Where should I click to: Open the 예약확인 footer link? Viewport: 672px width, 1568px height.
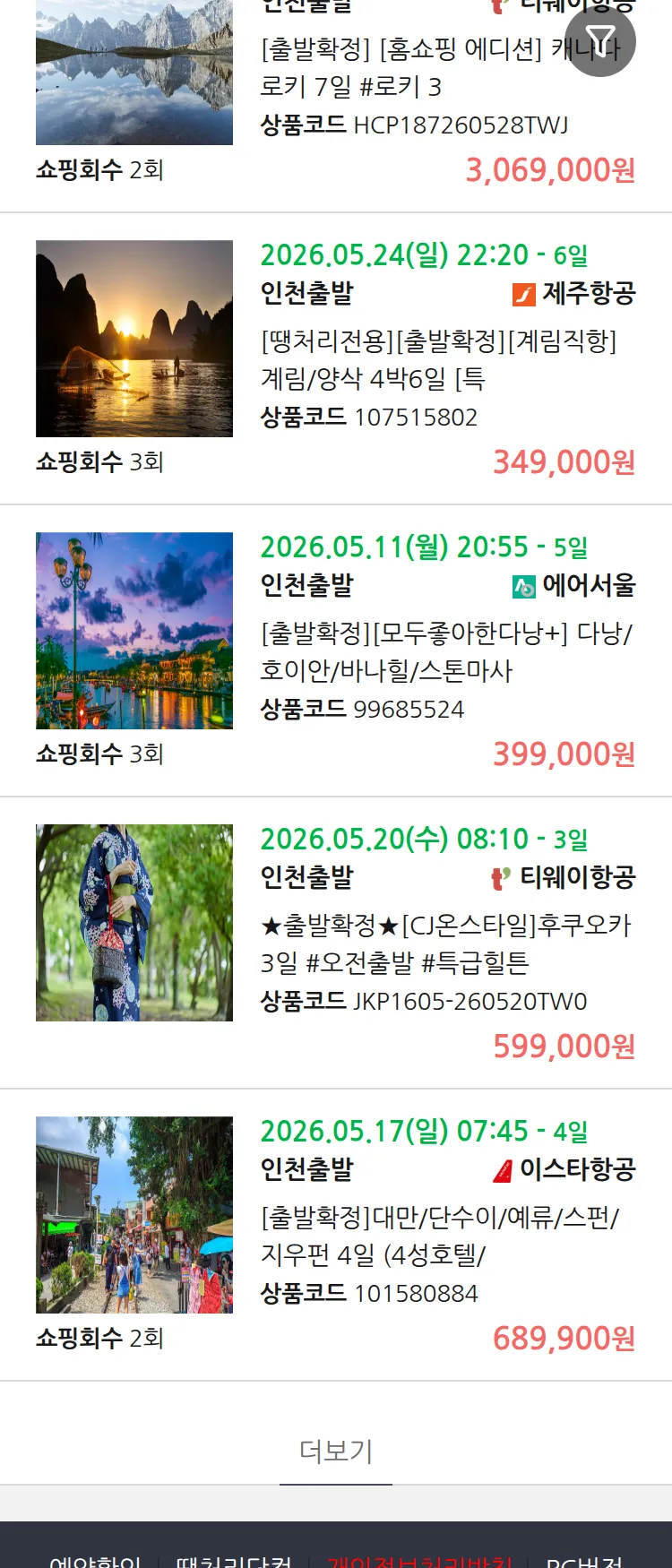click(x=95, y=1559)
